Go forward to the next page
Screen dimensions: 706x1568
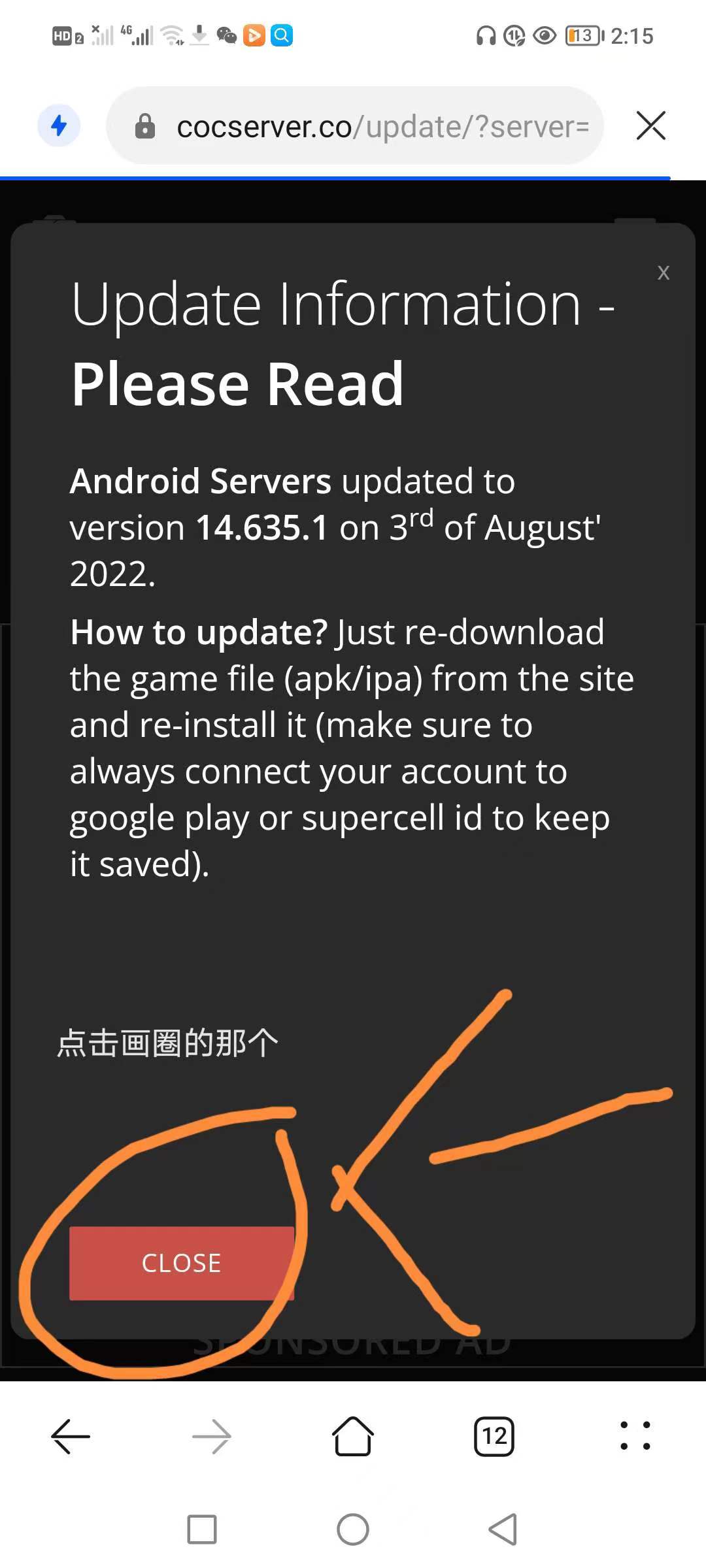coord(212,1437)
